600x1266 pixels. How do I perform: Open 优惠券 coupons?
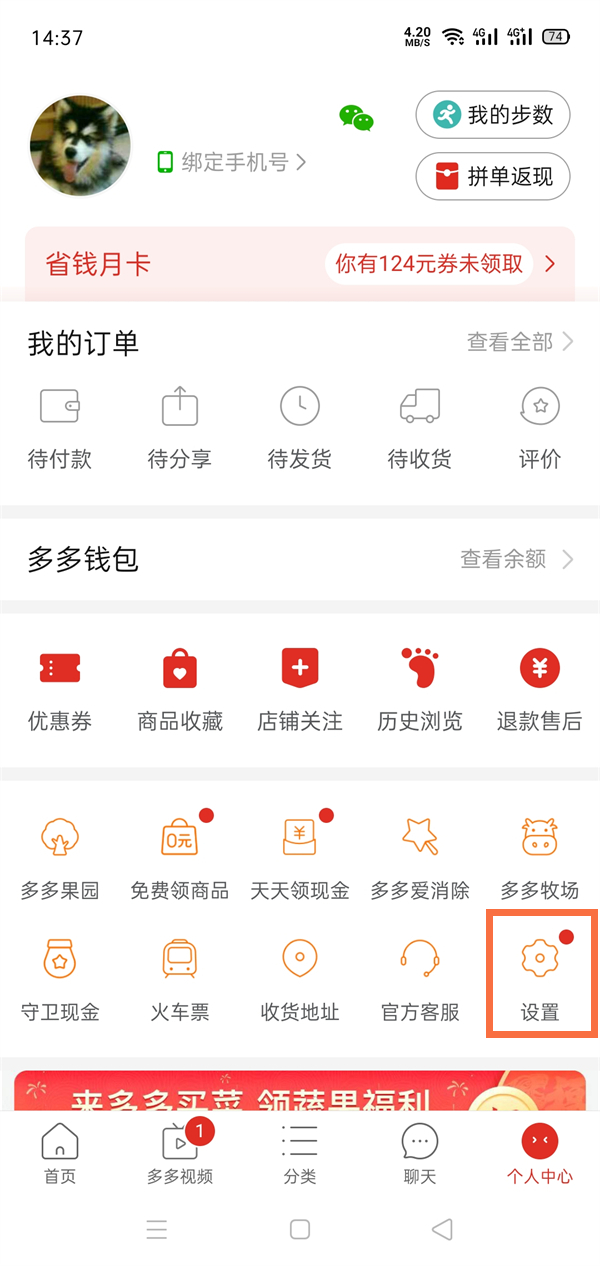(60, 688)
